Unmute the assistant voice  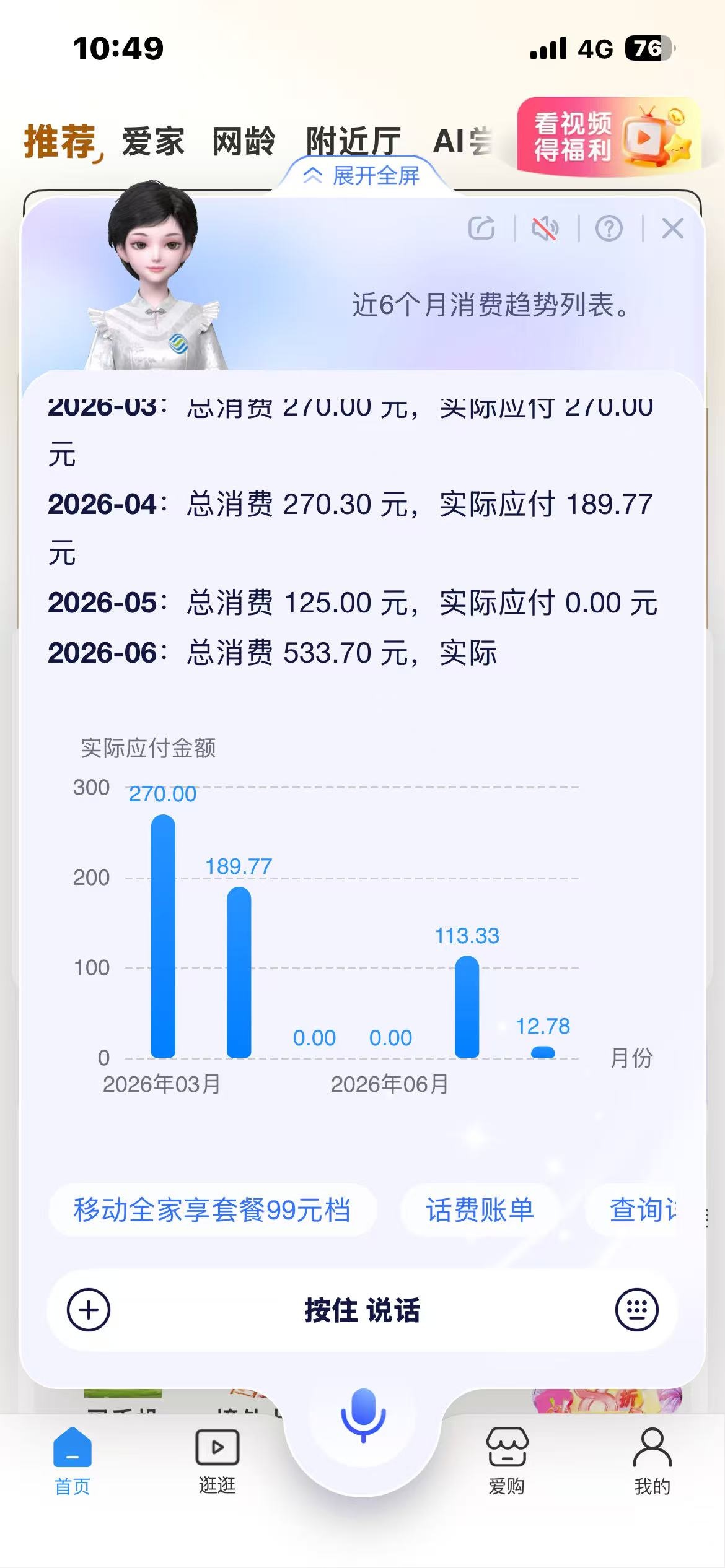point(545,229)
